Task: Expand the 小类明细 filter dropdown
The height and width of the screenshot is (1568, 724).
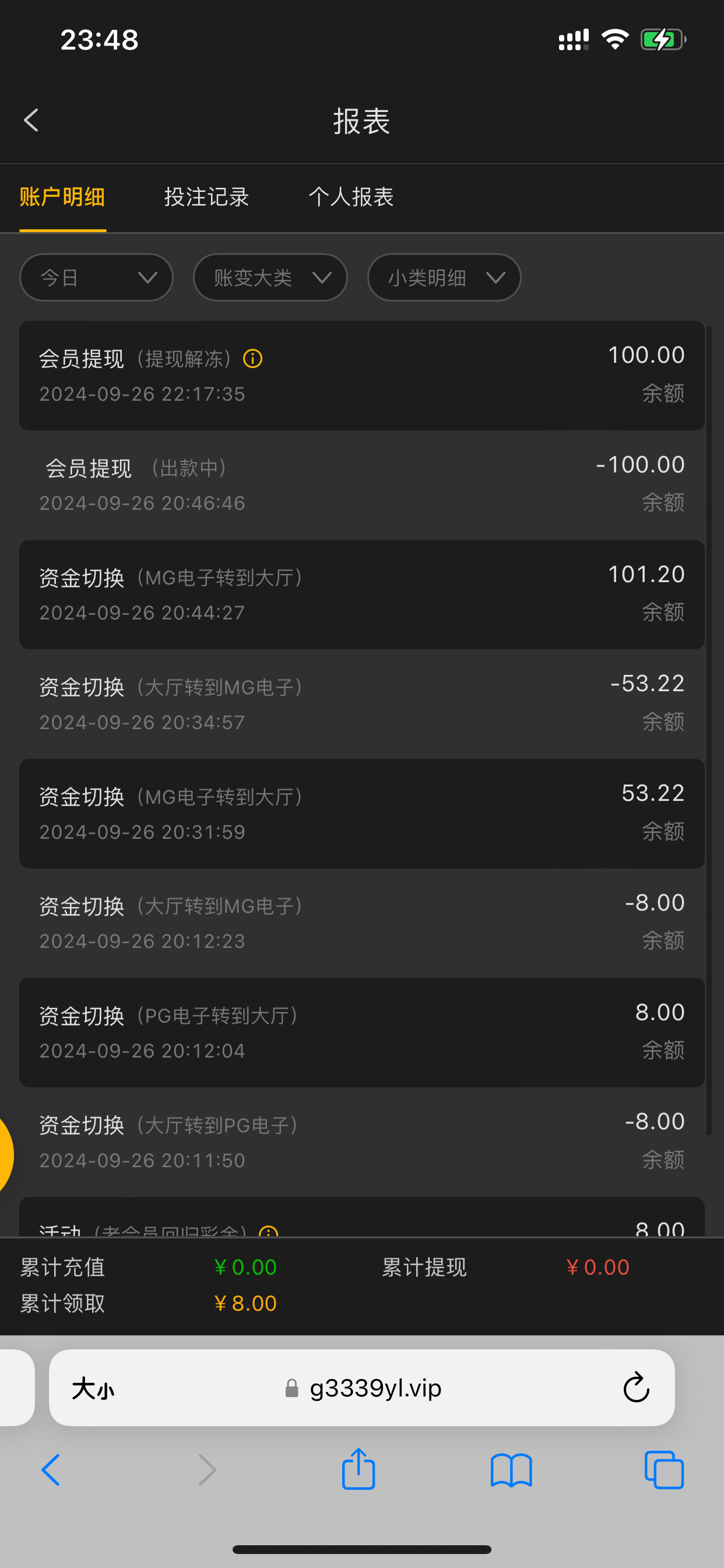Action: point(444,278)
